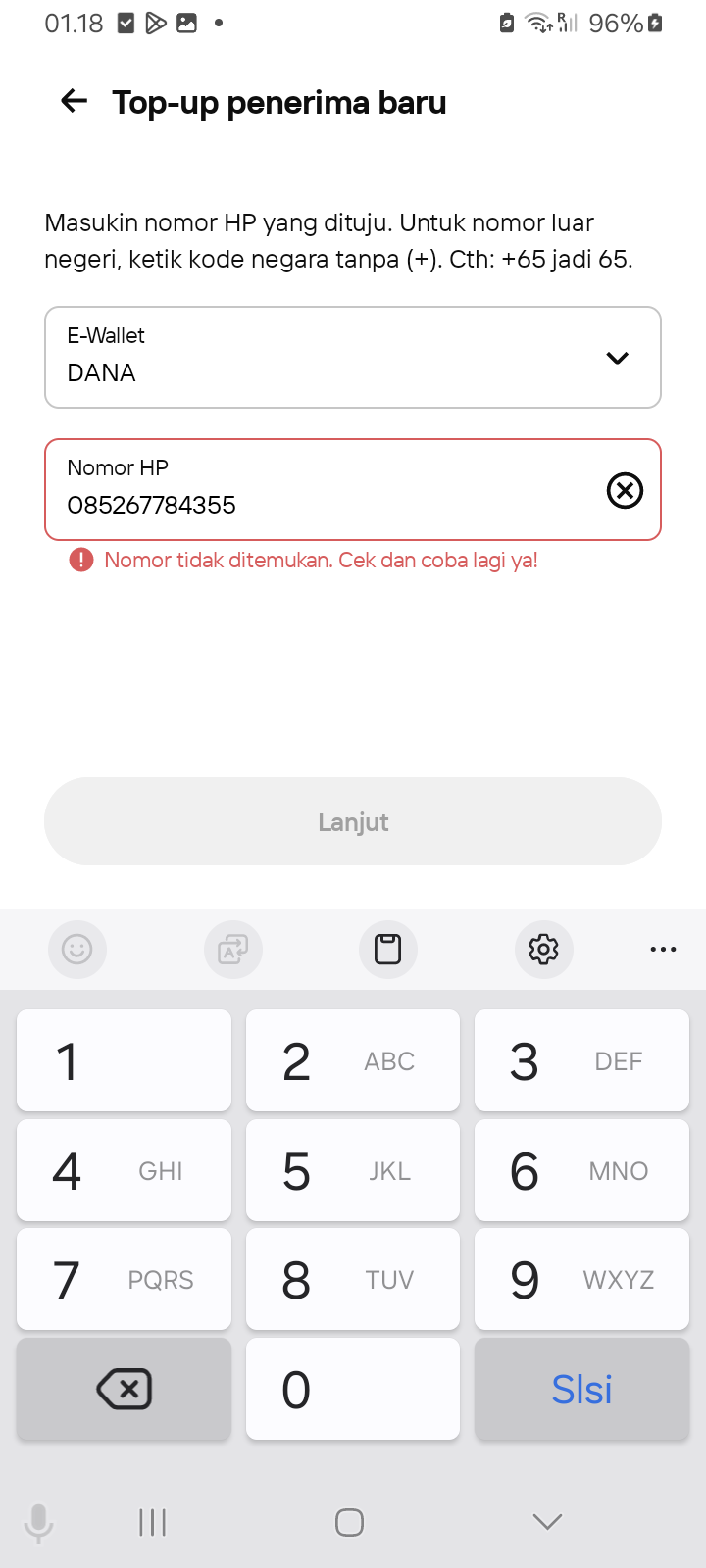Tap the Lanjut button
This screenshot has width=706, height=1568.
pyautogui.click(x=353, y=821)
